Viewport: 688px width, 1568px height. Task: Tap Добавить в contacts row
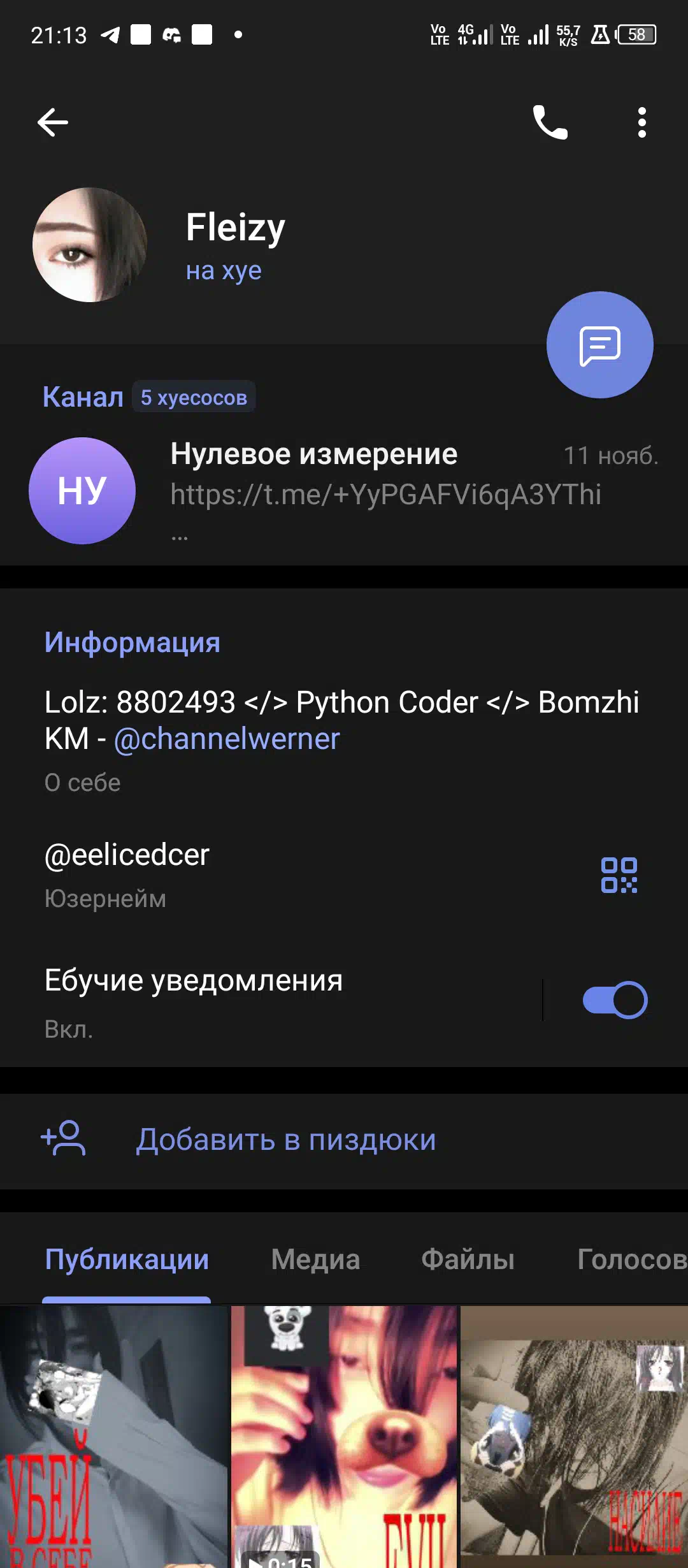tap(344, 1140)
